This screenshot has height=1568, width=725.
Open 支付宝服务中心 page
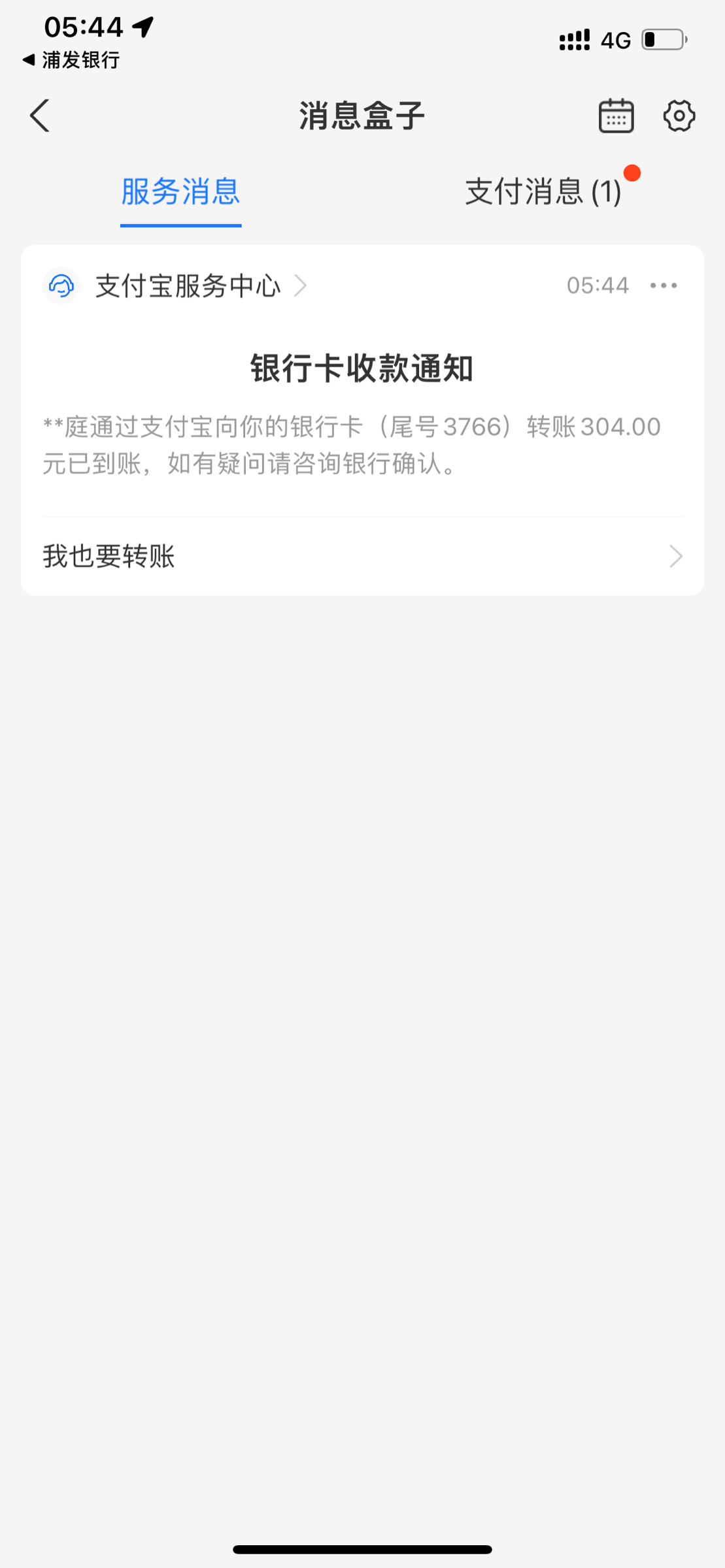[x=188, y=286]
